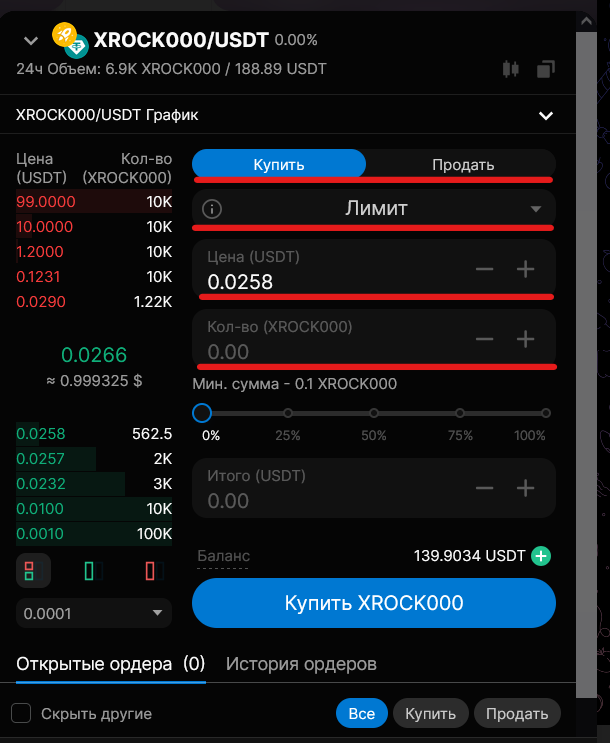Set the amount slider to 50%

[x=374, y=413]
